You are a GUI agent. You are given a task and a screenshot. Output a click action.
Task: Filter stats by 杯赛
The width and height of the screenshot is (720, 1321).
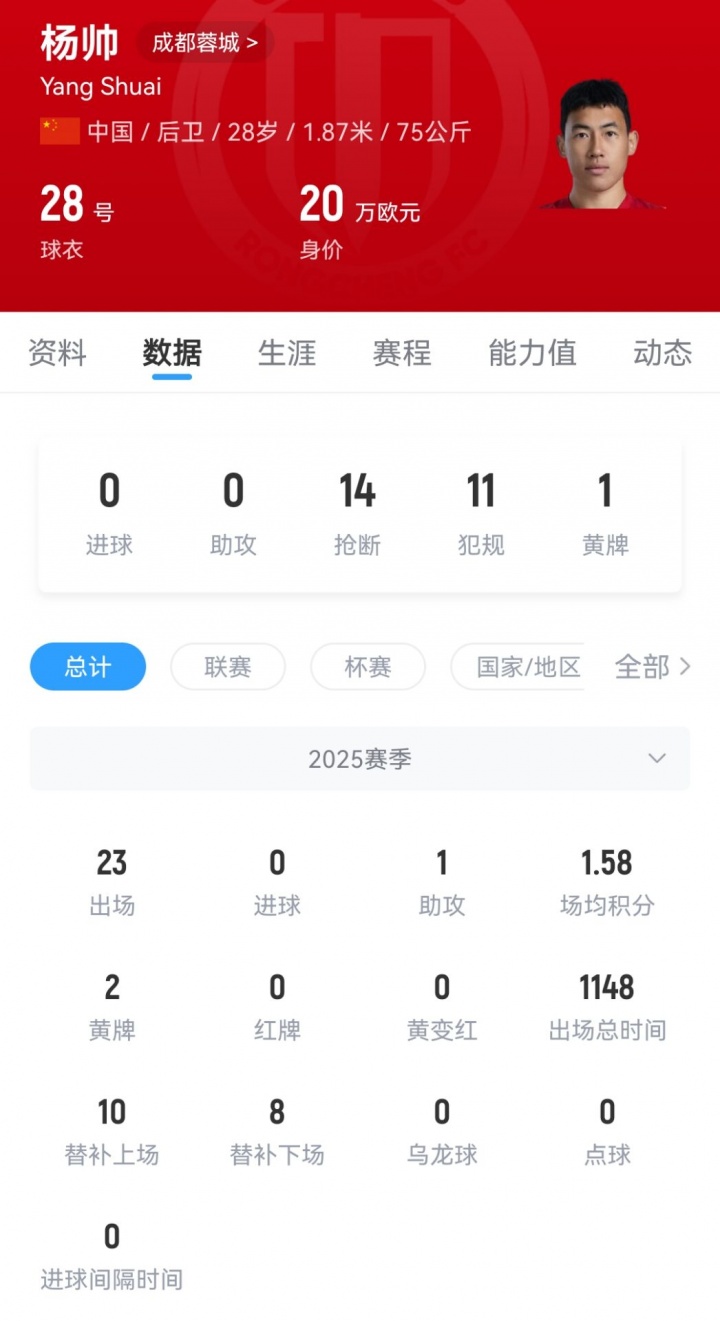368,667
